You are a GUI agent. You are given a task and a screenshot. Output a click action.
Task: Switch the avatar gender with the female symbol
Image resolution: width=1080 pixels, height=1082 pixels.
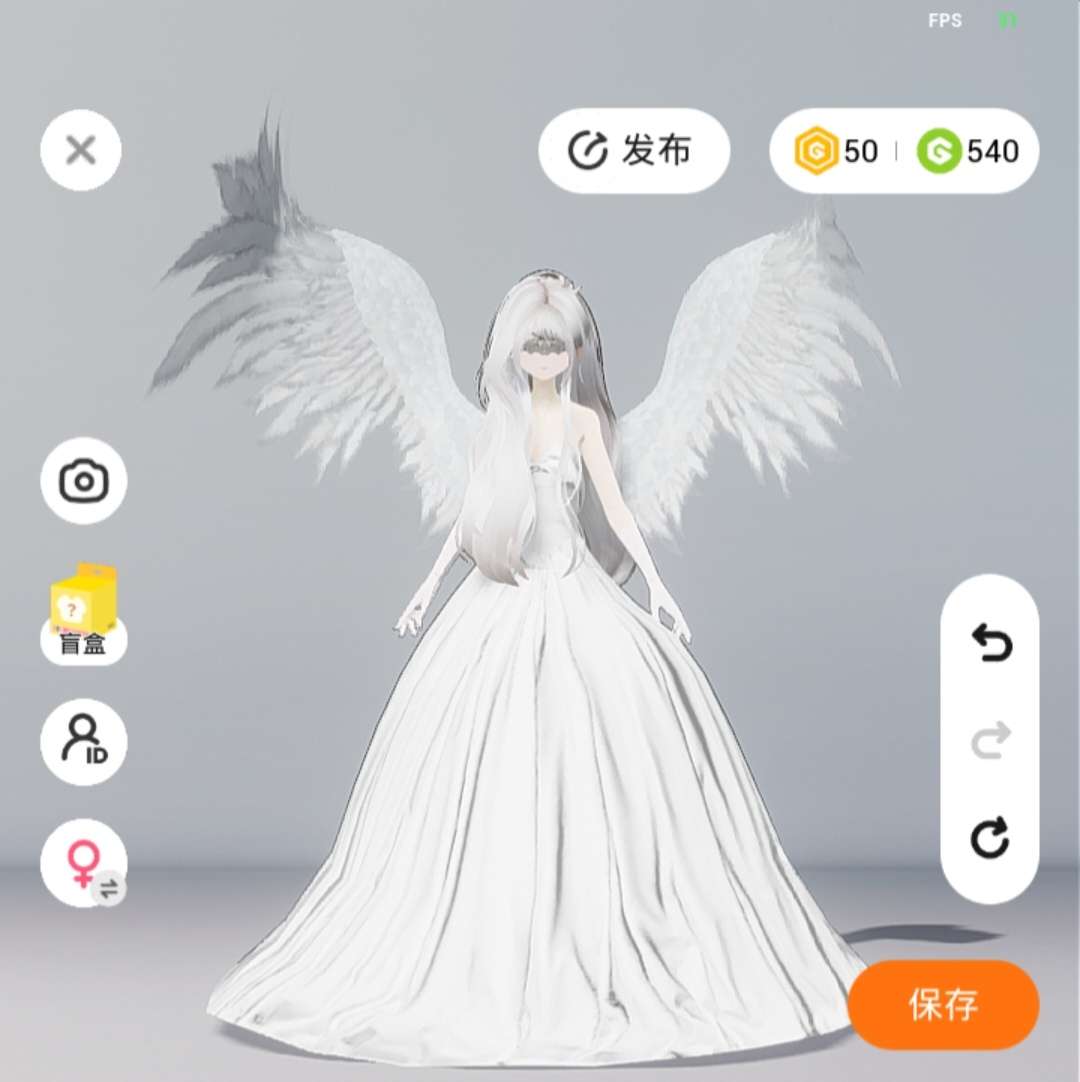coord(84,863)
